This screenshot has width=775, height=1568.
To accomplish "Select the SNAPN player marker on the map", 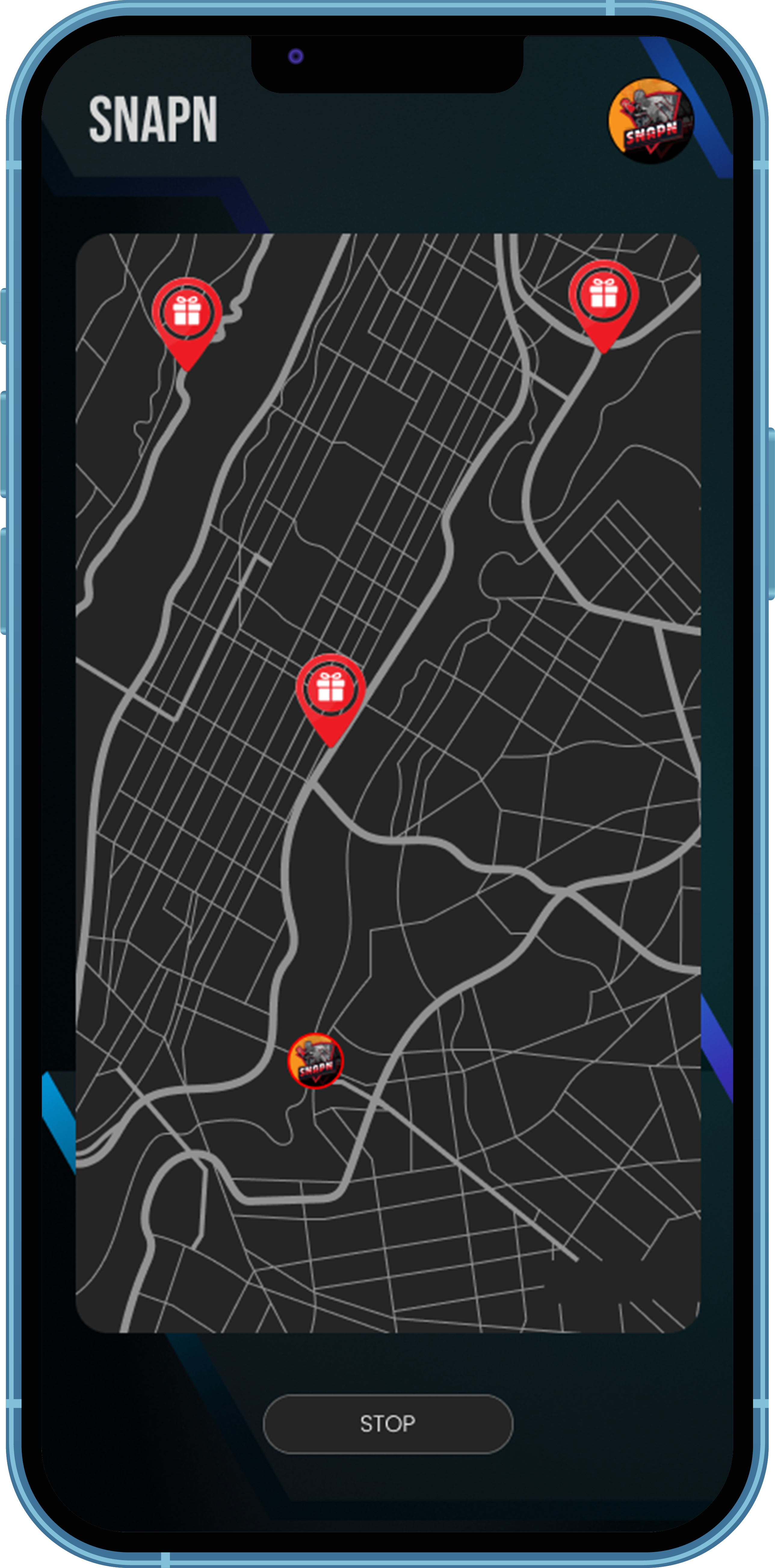I will 315,1060.
